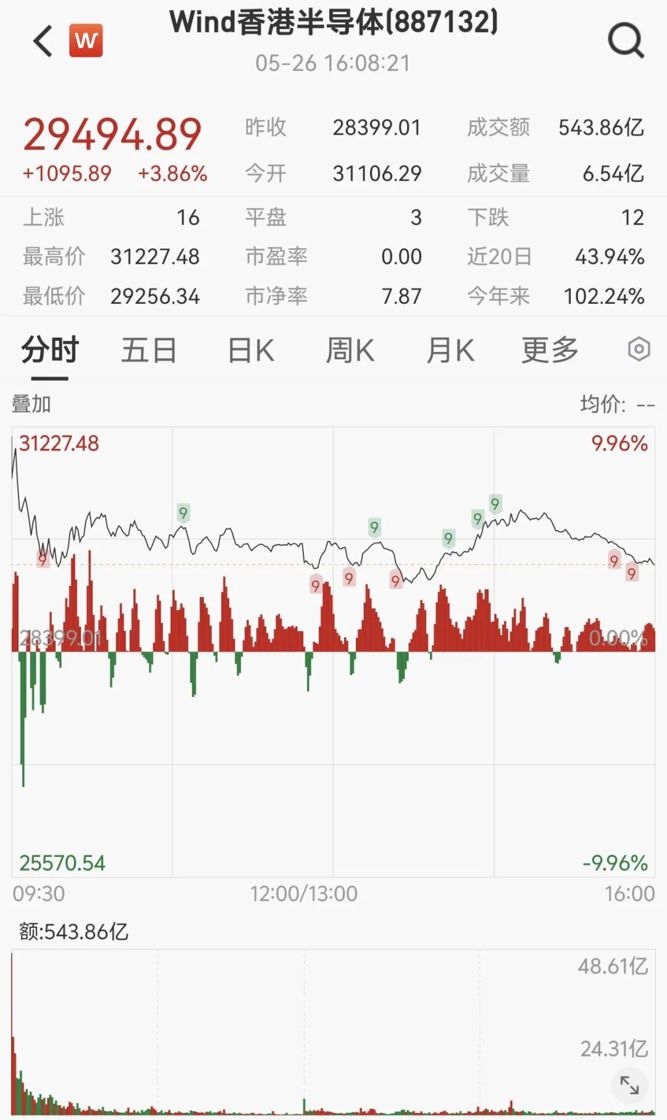Viewport: 667px width, 1120px height.
Task: Expand the chart to fullscreen
Action: (x=629, y=1086)
